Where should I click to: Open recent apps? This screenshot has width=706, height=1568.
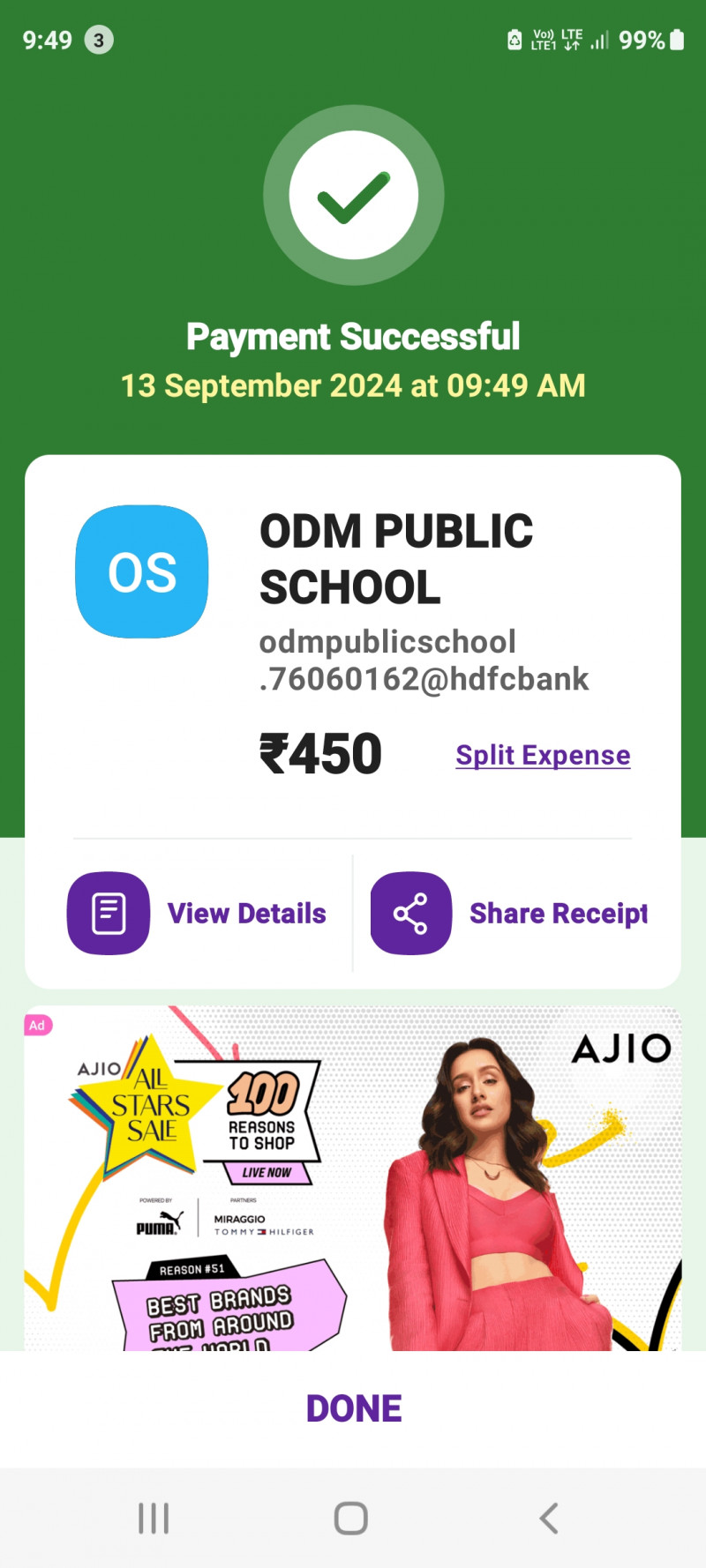154,1518
